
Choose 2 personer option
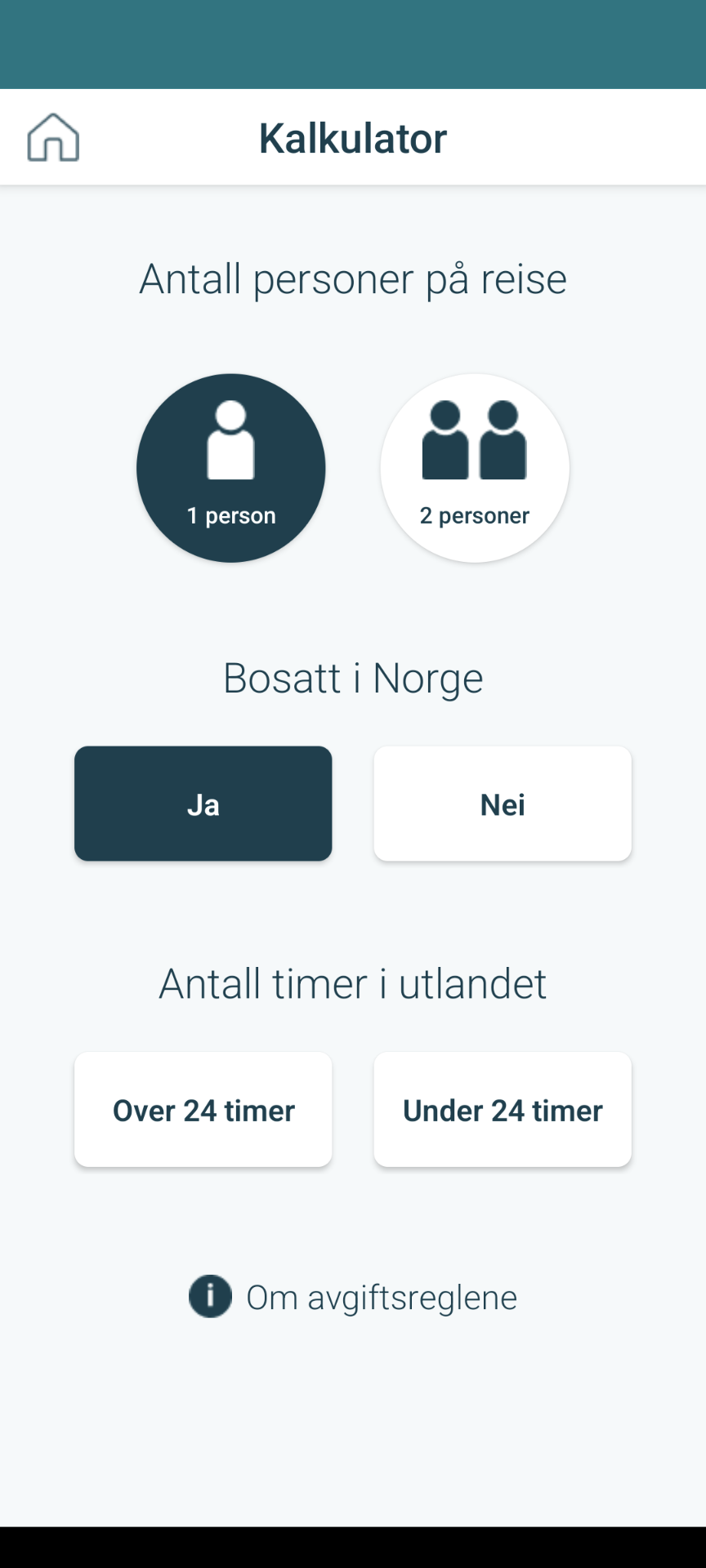click(475, 468)
